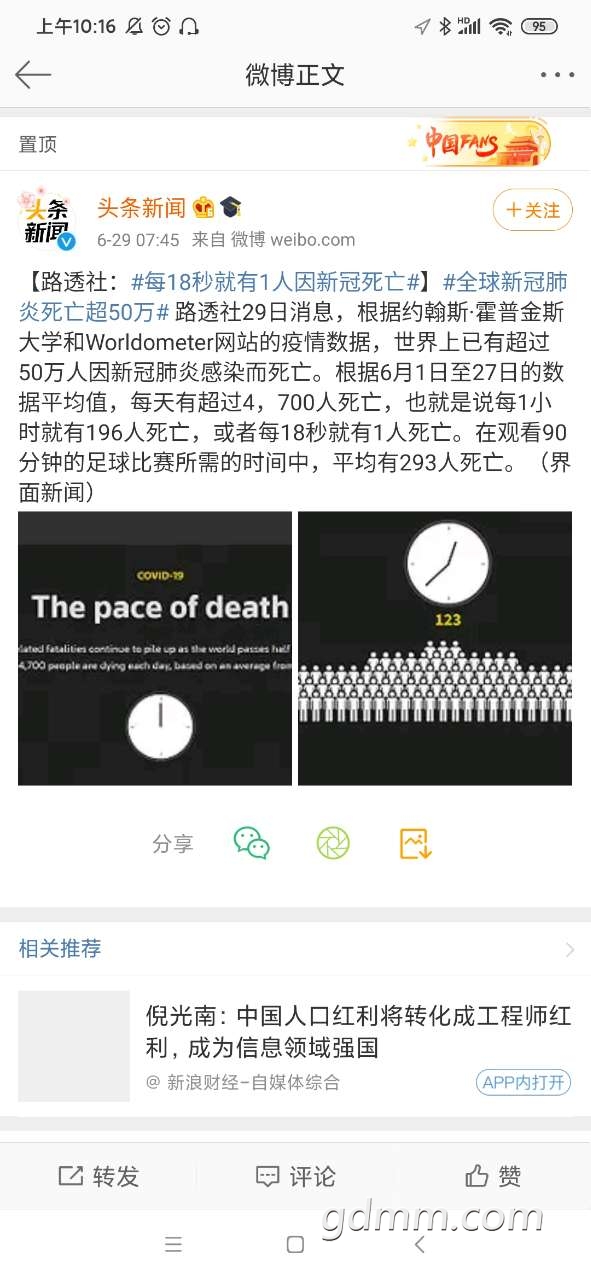Open comments via 评论
This screenshot has width=591, height=1280.
pos(295,1176)
